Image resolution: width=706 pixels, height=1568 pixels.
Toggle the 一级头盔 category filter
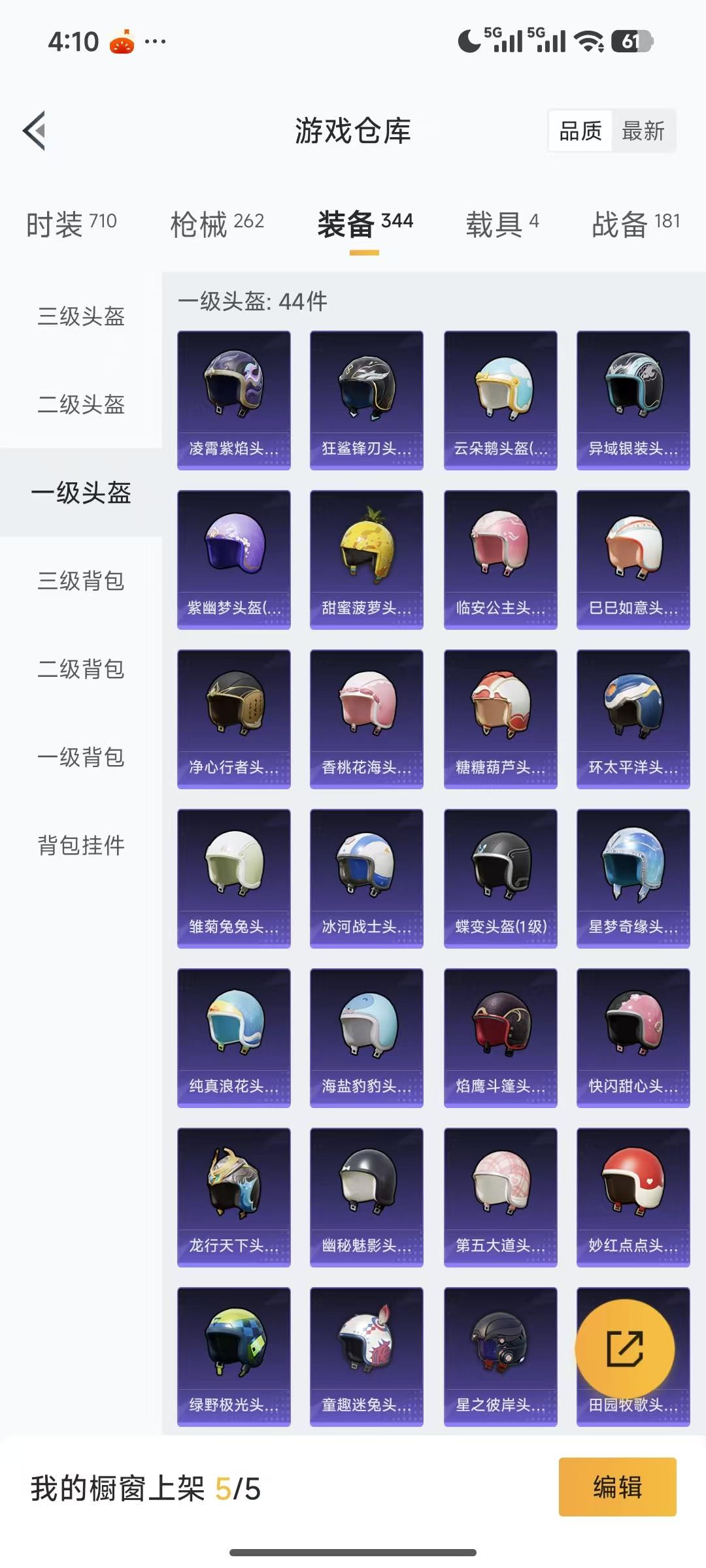[x=80, y=495]
